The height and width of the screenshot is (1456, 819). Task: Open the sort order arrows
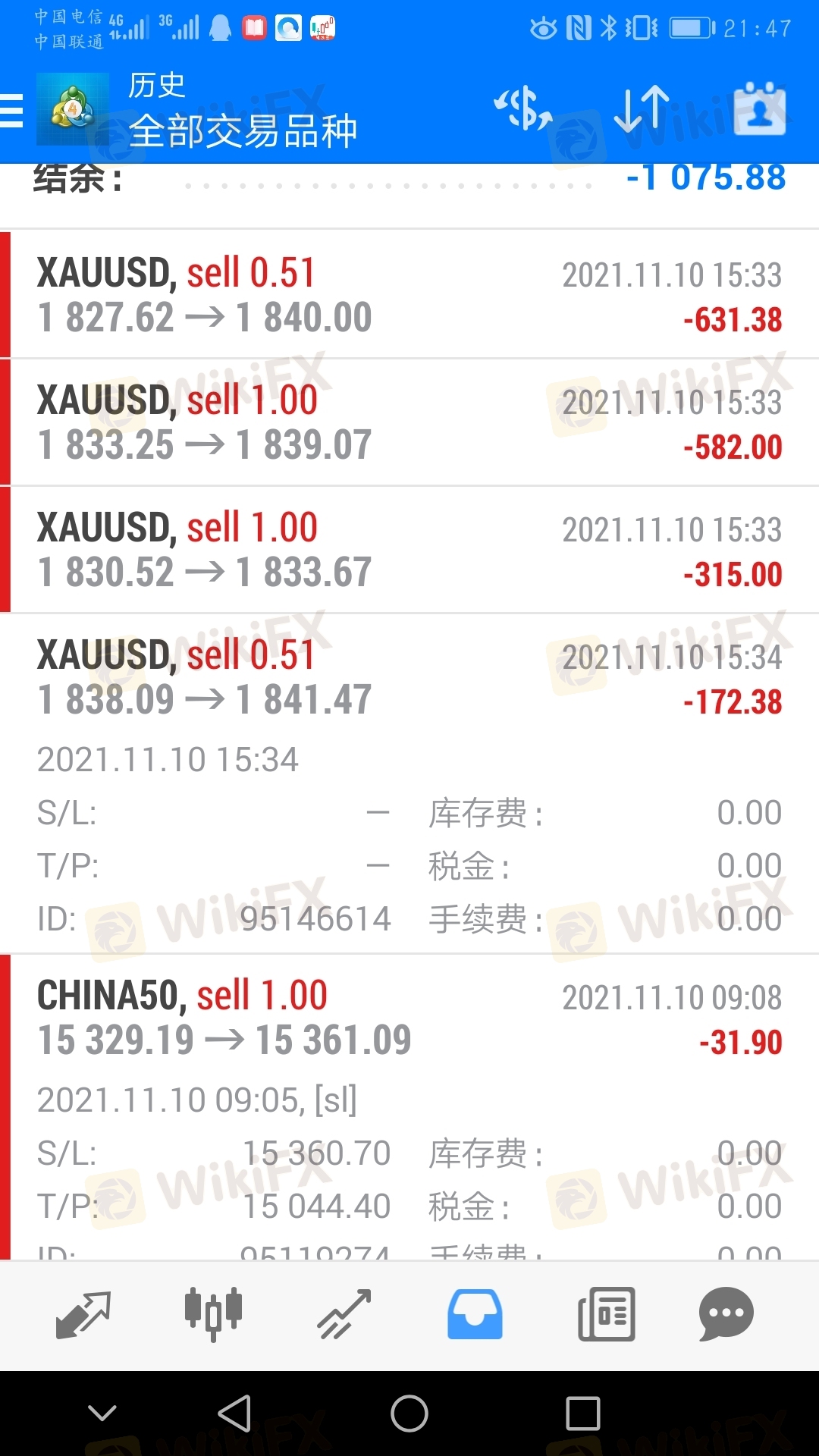(642, 109)
